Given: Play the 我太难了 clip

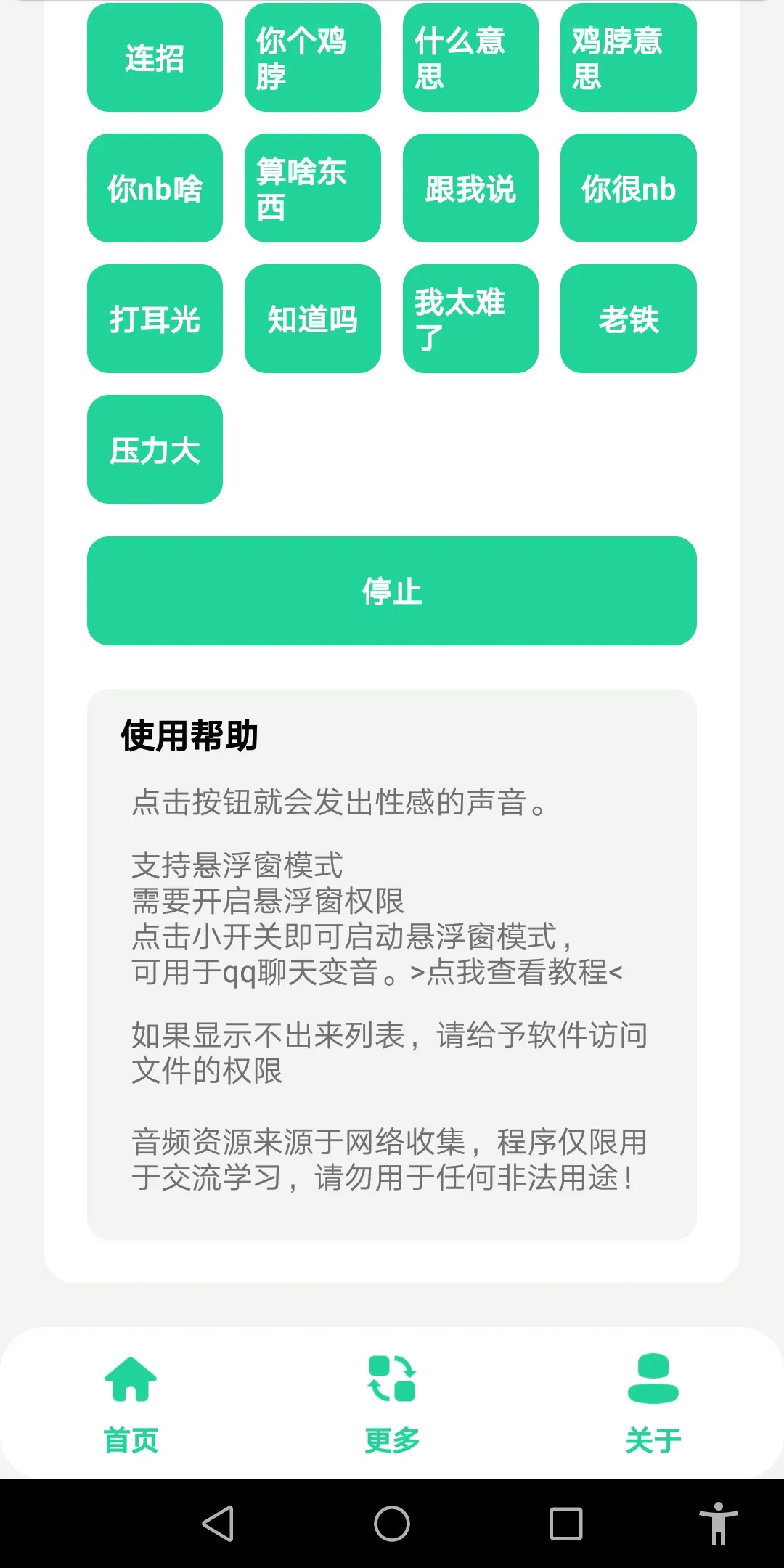Looking at the screenshot, I should point(470,319).
